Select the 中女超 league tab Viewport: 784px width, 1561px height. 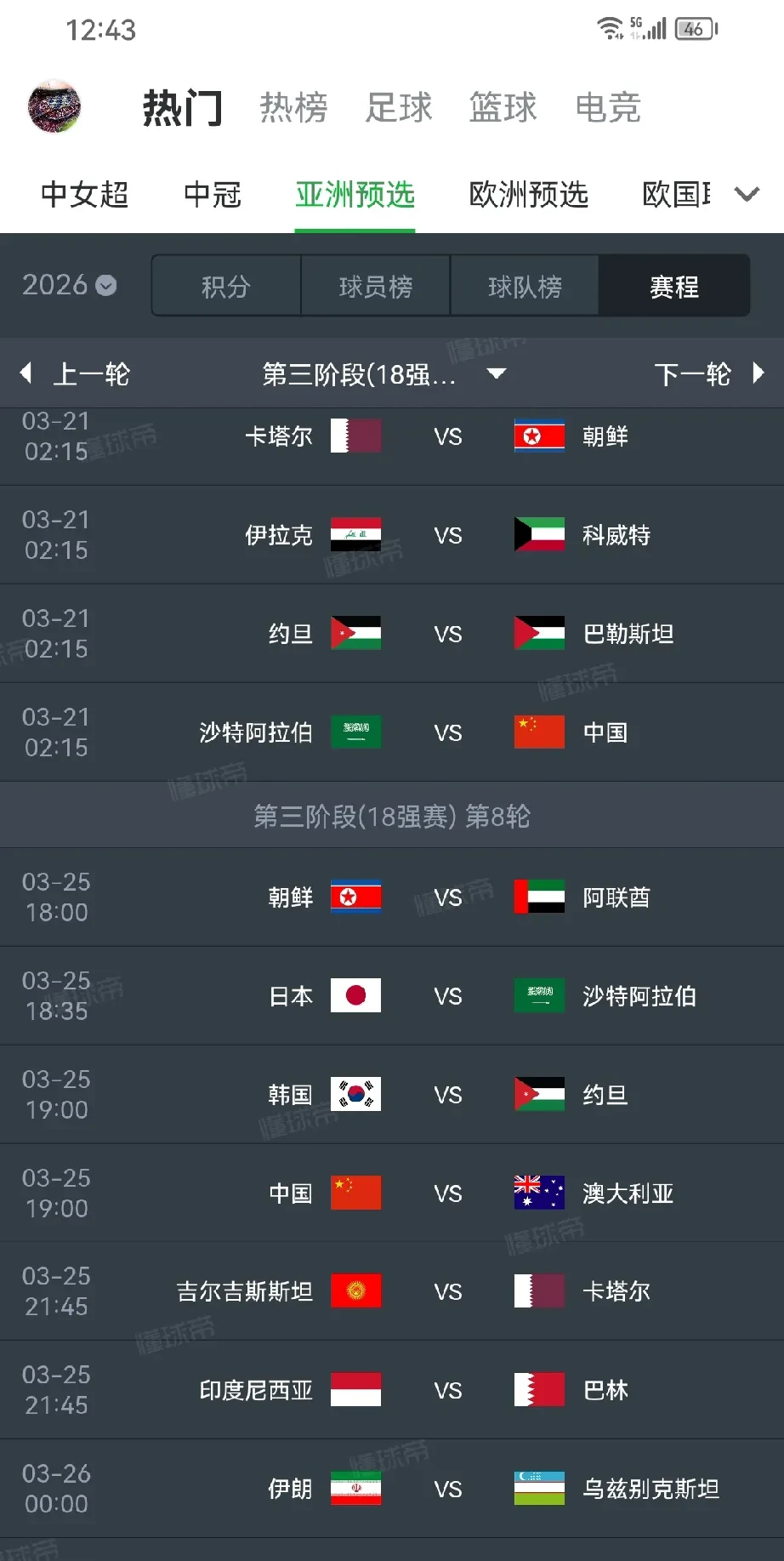click(x=84, y=195)
